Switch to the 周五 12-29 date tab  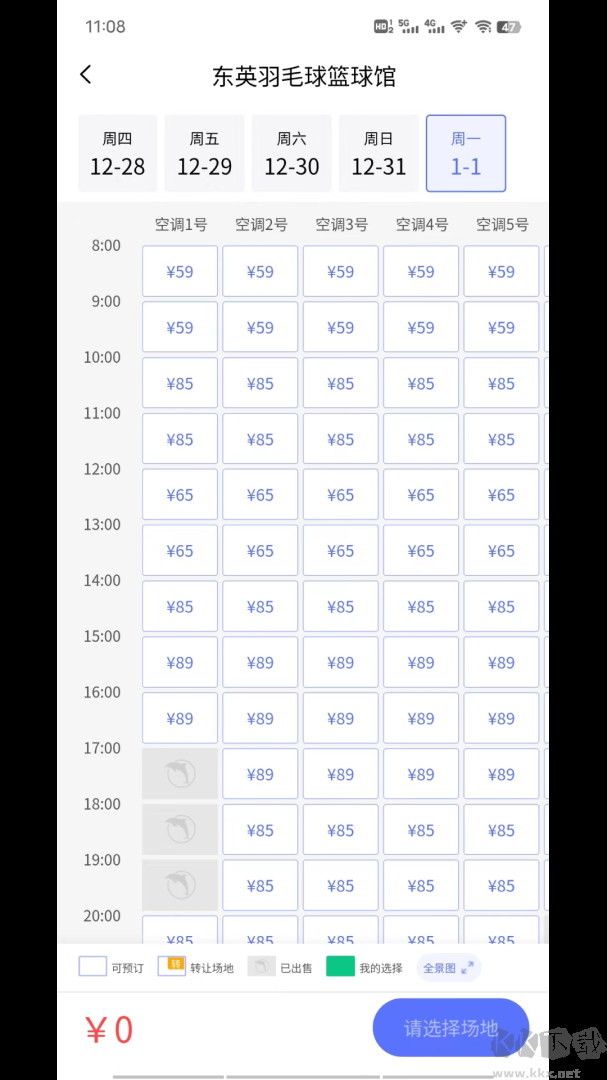pos(205,153)
